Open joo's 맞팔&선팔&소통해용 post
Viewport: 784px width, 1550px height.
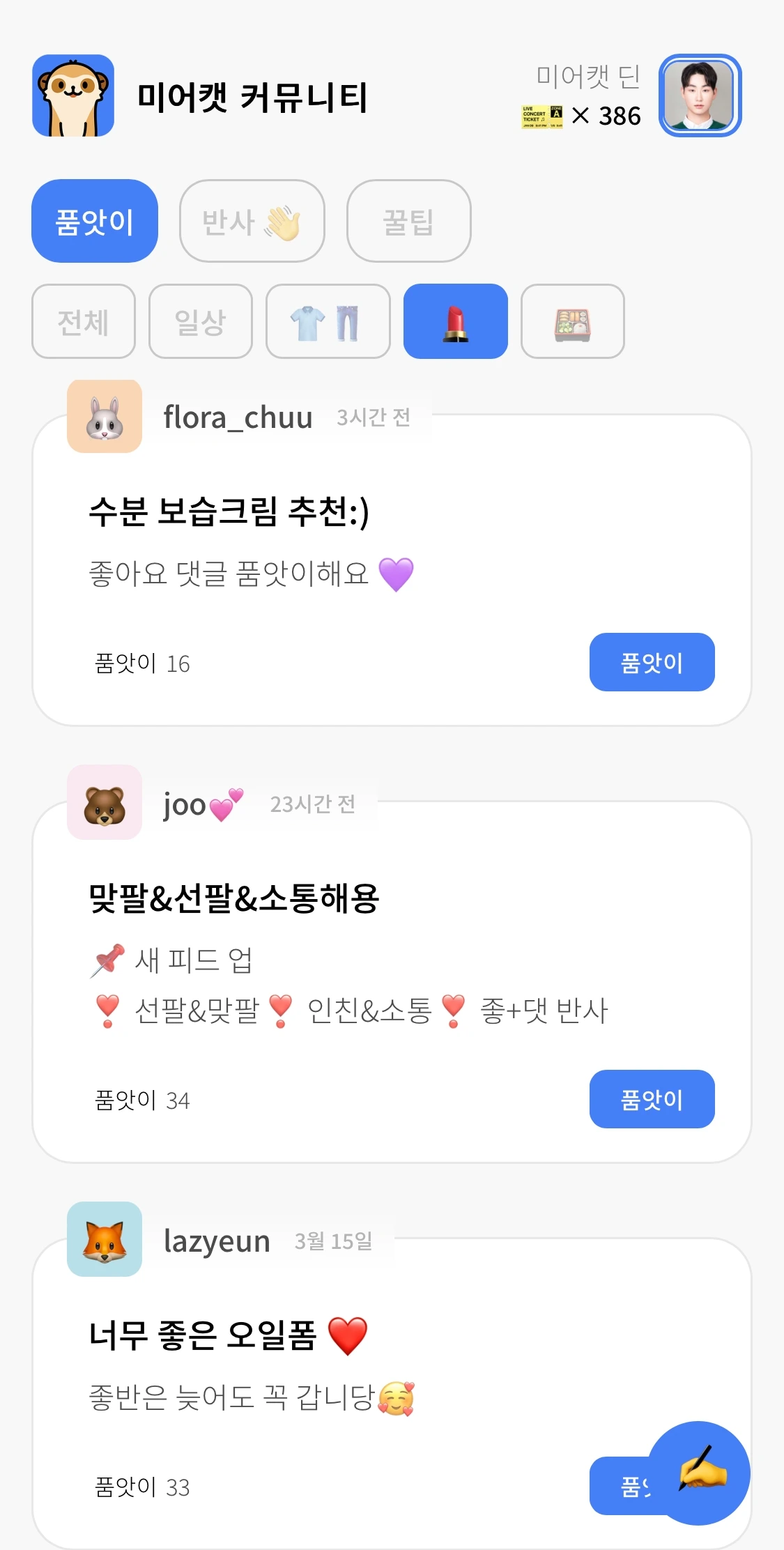click(234, 898)
